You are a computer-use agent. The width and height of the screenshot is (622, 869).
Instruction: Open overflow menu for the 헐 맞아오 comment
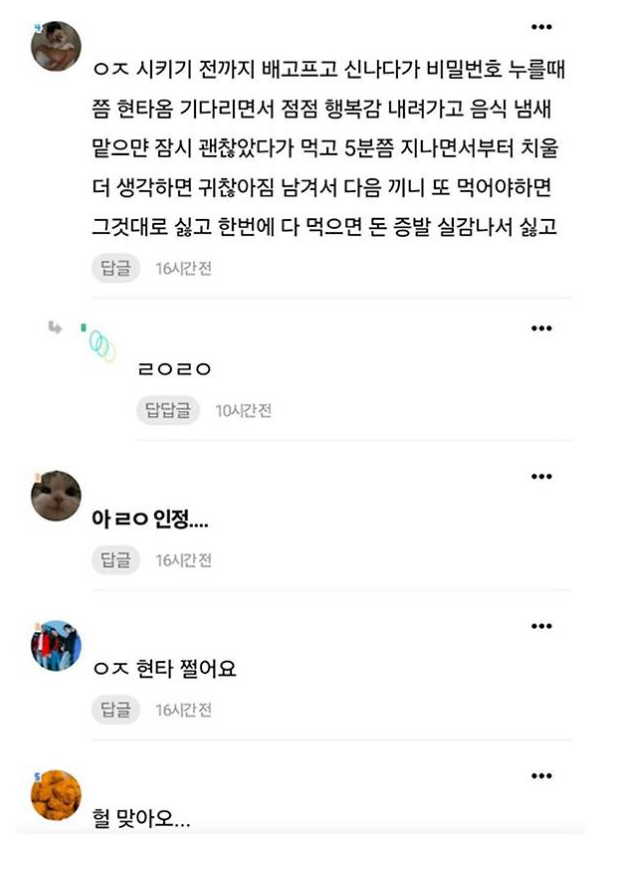tap(541, 776)
